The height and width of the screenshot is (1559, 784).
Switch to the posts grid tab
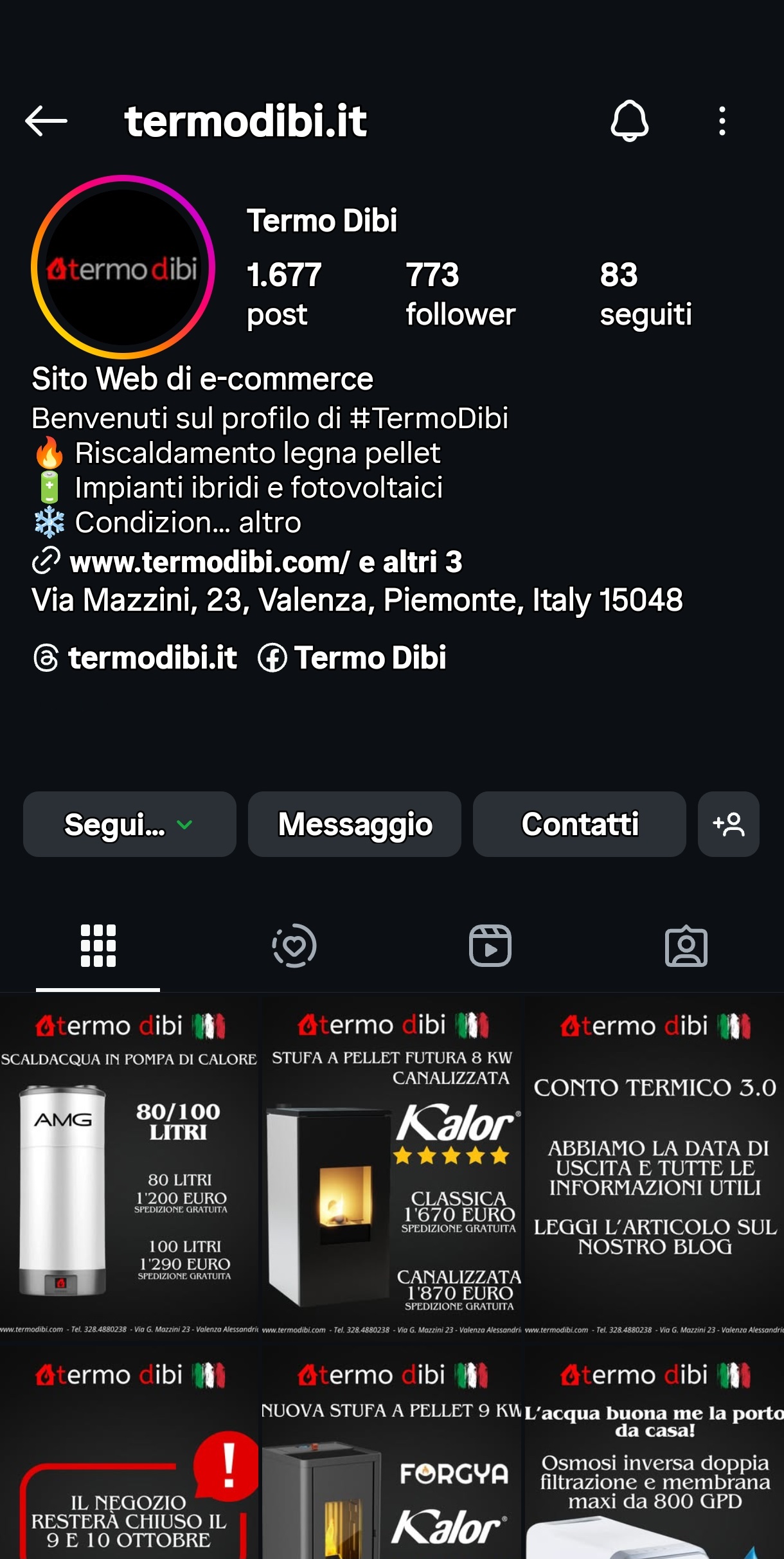(x=98, y=946)
